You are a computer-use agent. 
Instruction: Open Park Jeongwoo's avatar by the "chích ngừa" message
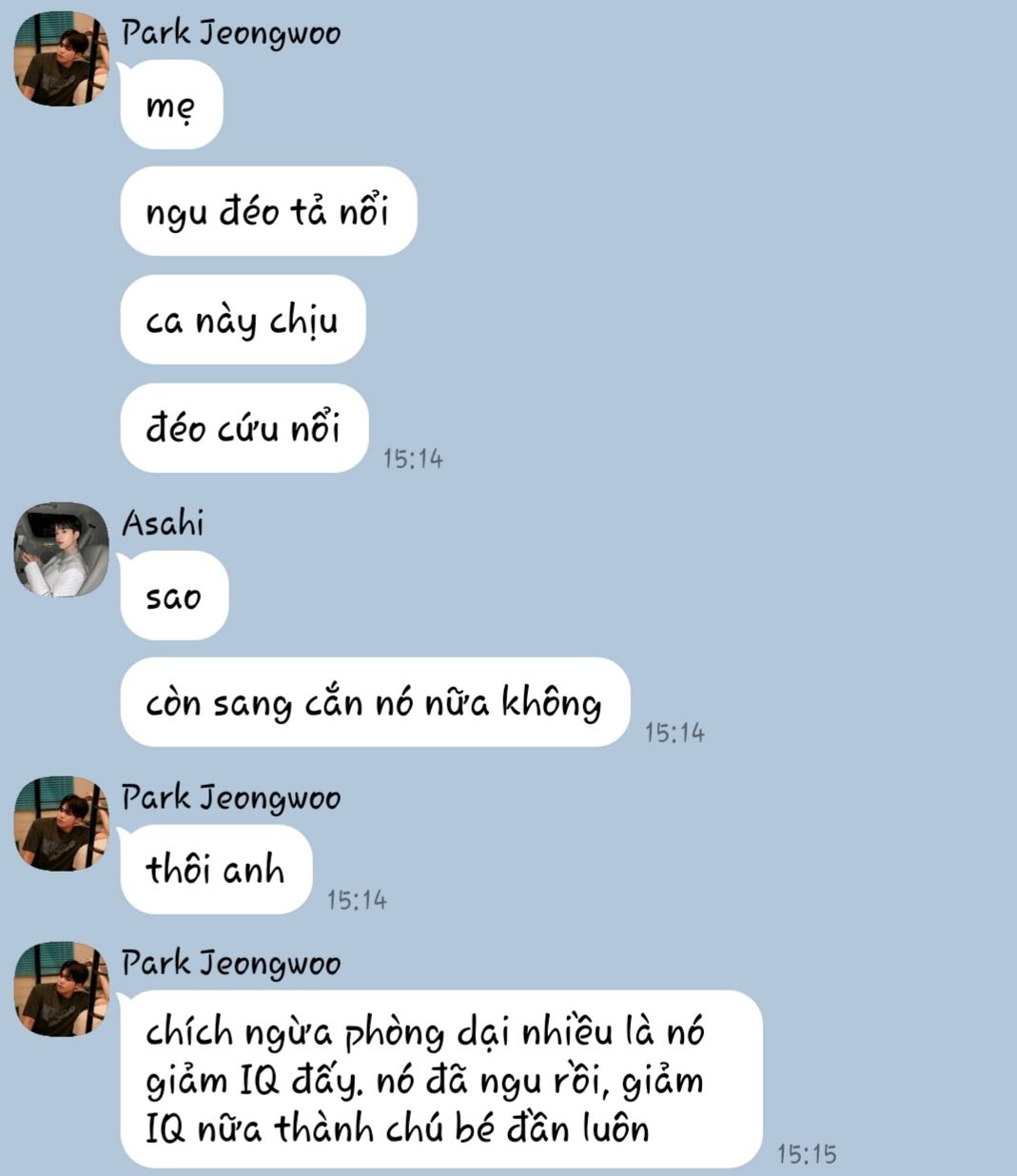(61, 990)
